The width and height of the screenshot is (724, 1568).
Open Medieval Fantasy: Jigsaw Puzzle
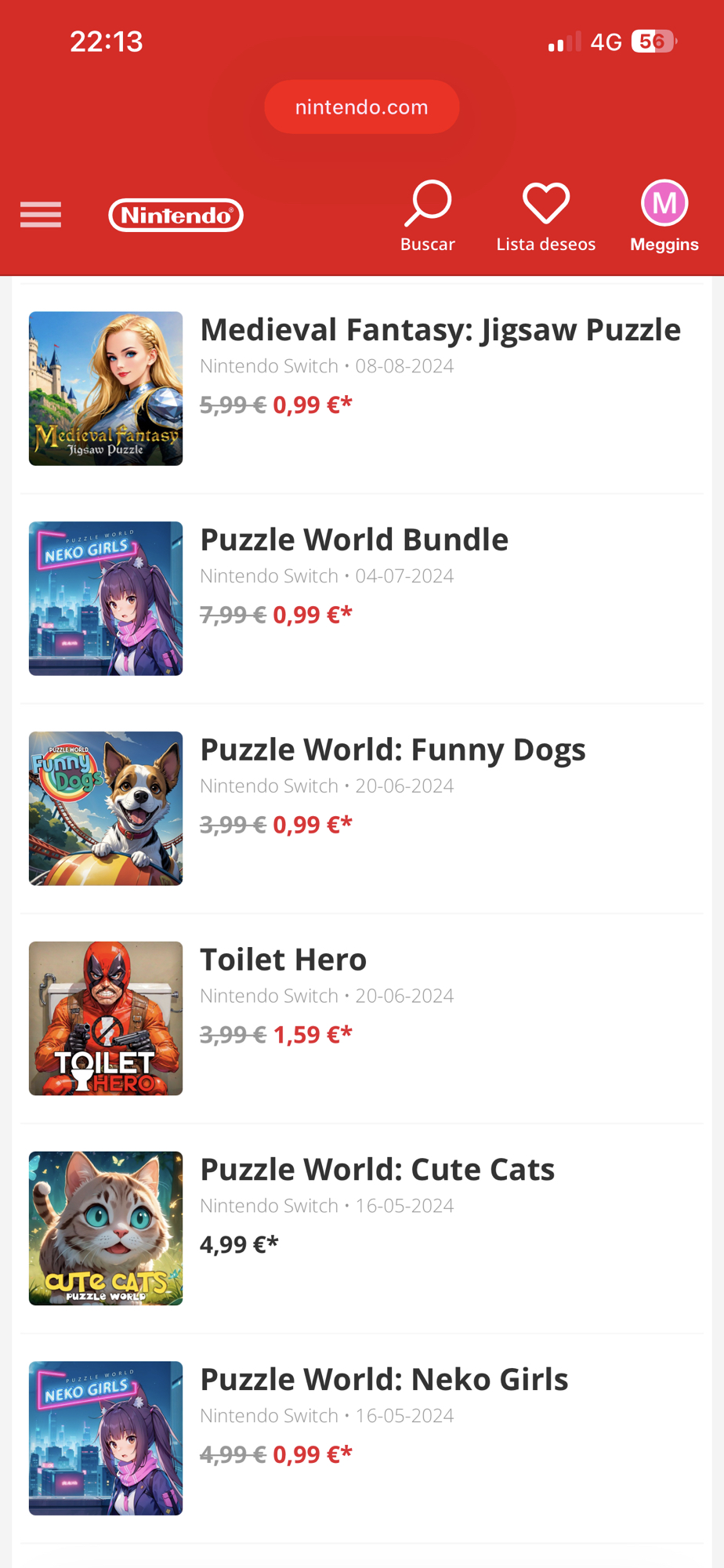click(x=440, y=330)
